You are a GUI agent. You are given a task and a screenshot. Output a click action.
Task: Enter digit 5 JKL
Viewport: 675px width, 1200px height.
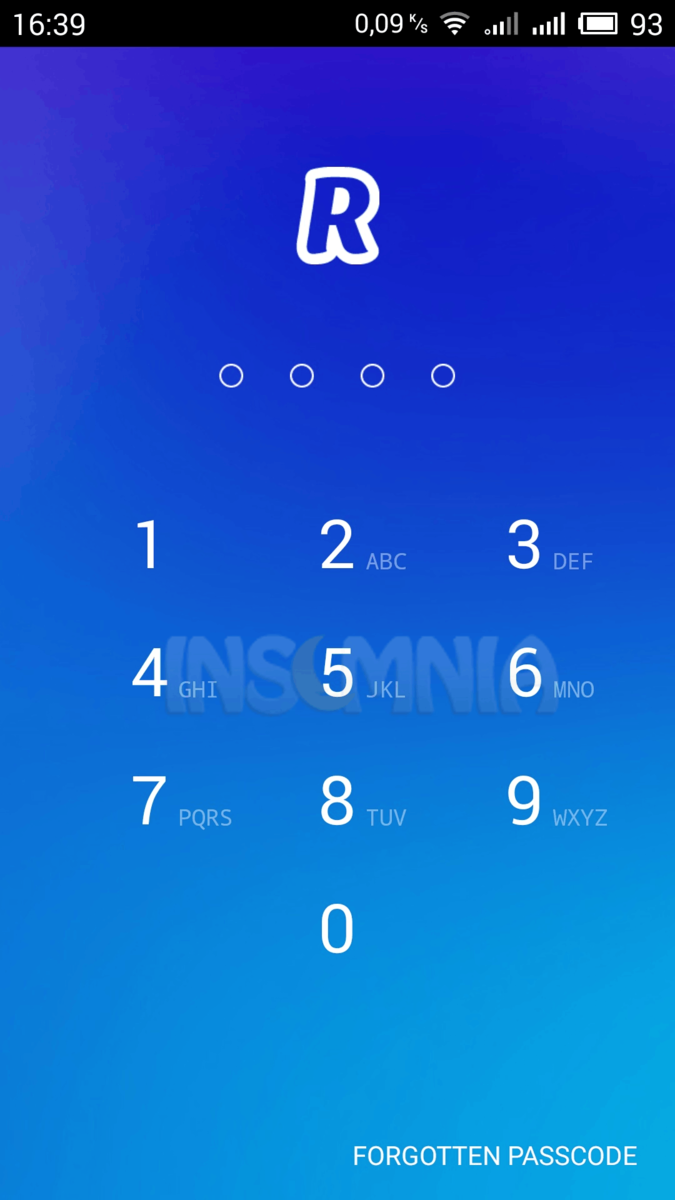point(362,674)
